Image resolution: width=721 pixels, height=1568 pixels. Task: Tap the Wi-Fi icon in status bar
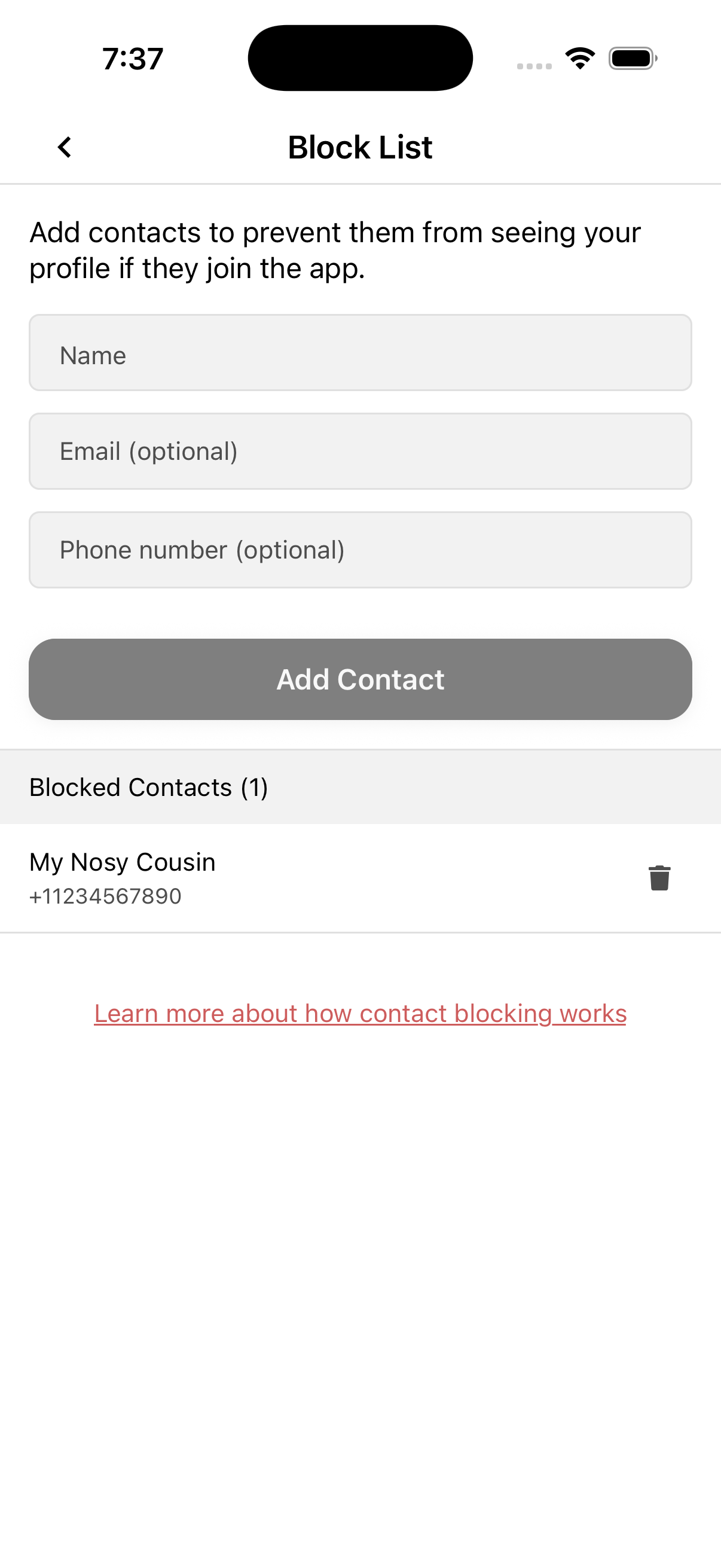(x=579, y=58)
